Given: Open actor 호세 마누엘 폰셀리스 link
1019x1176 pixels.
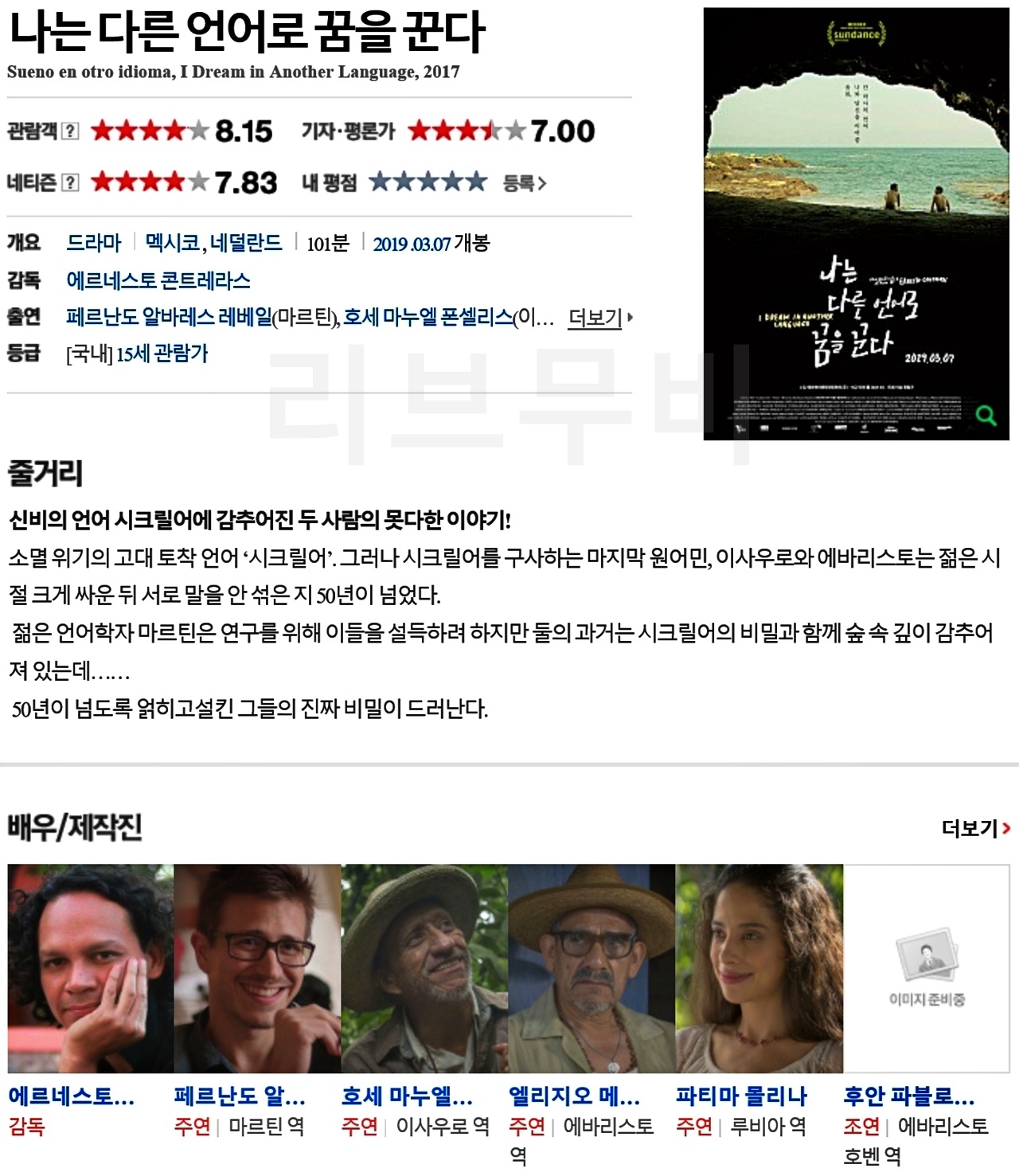Looking at the screenshot, I should (428, 317).
